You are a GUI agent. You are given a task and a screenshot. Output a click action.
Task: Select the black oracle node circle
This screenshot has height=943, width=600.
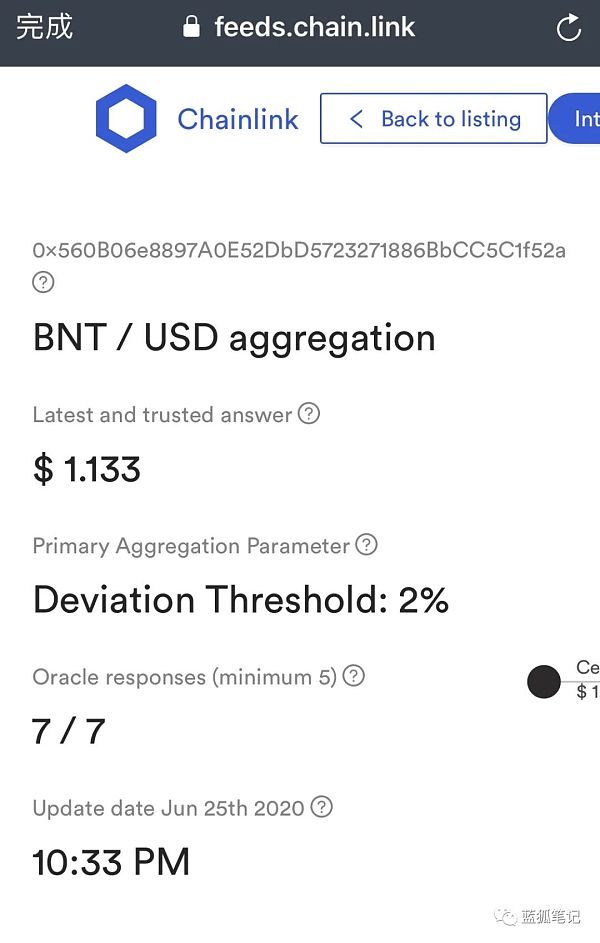tap(544, 682)
